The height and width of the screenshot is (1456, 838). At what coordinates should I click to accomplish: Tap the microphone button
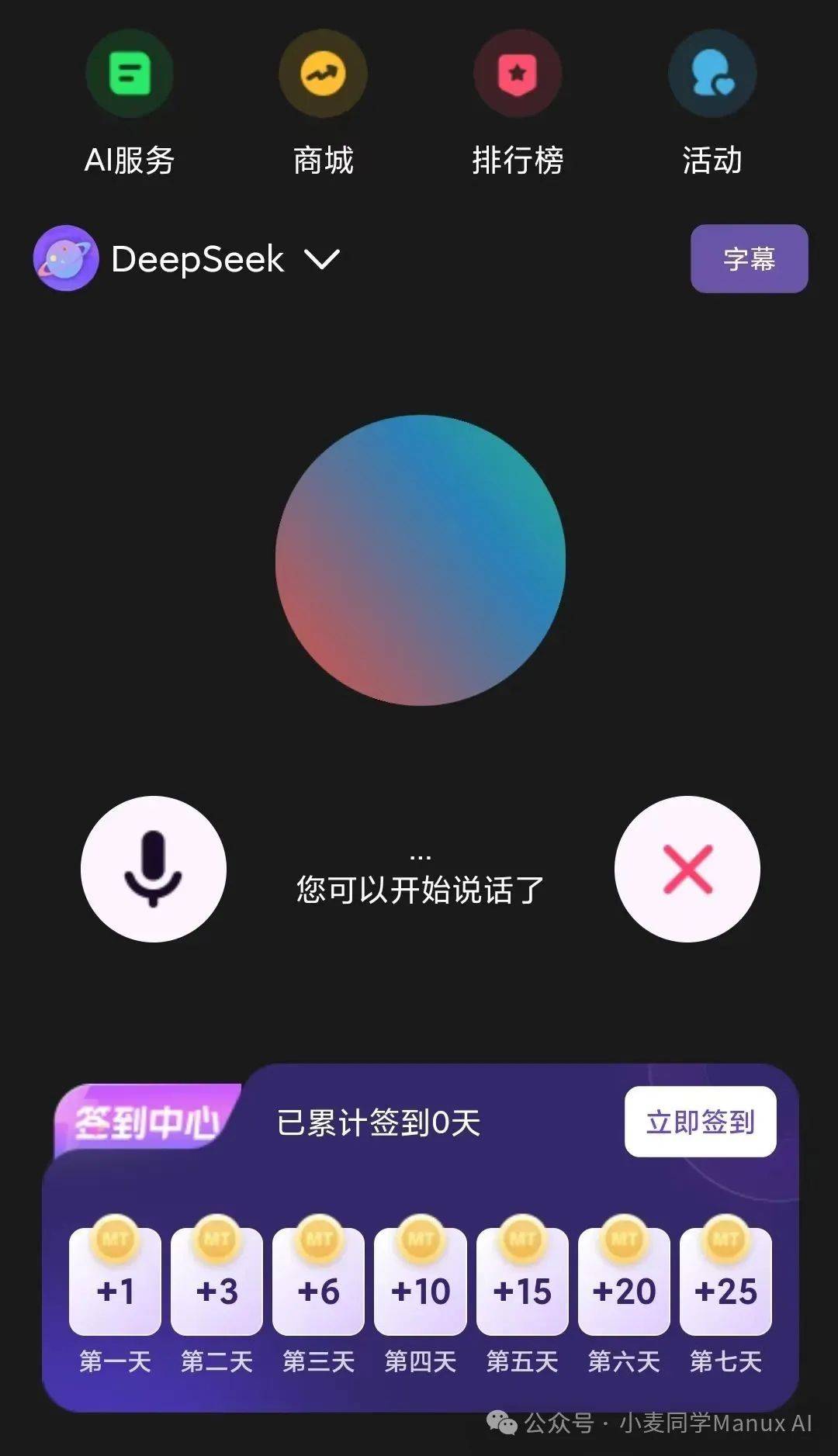click(154, 869)
